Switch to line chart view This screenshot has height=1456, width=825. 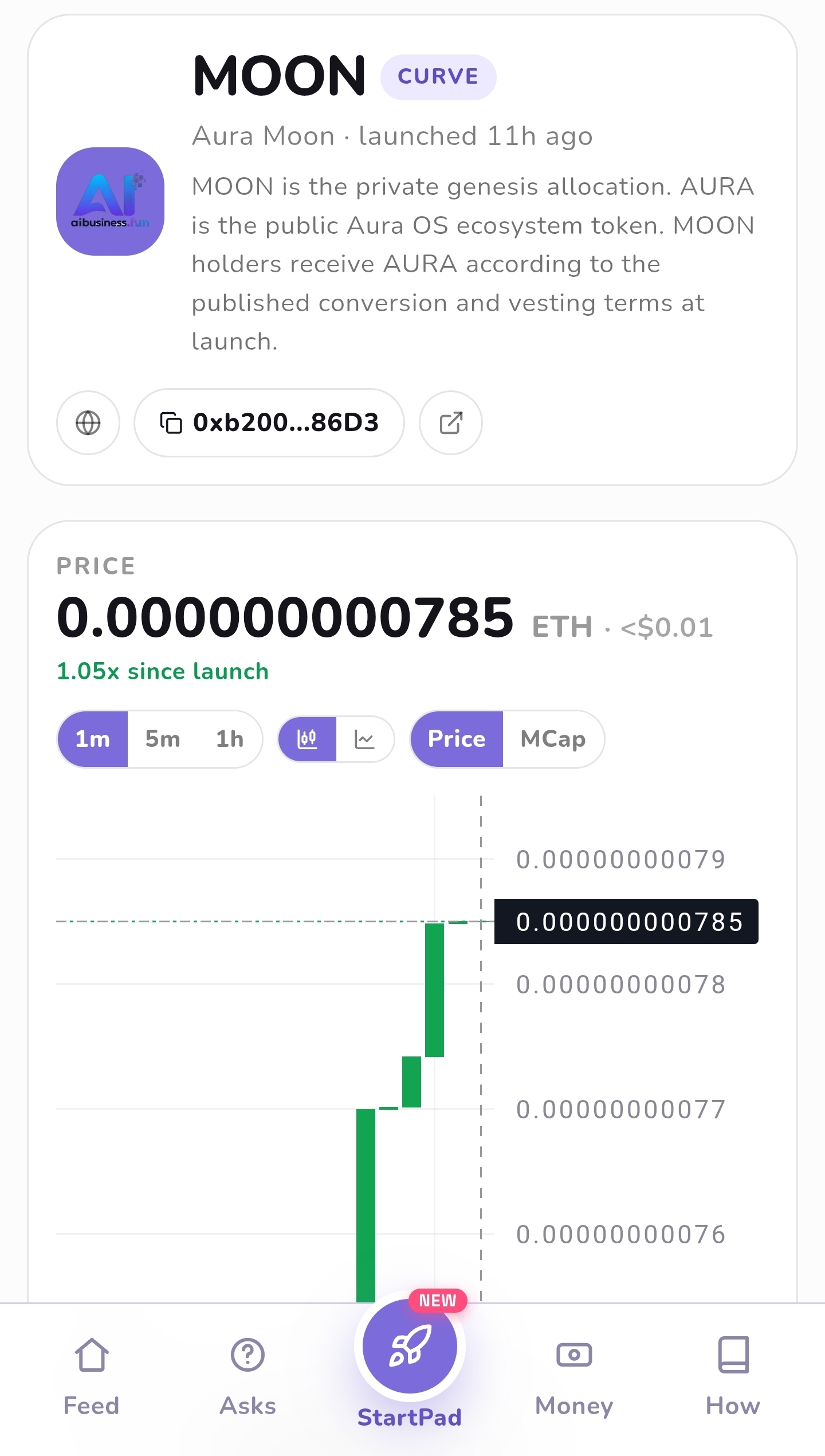pyautogui.click(x=364, y=739)
